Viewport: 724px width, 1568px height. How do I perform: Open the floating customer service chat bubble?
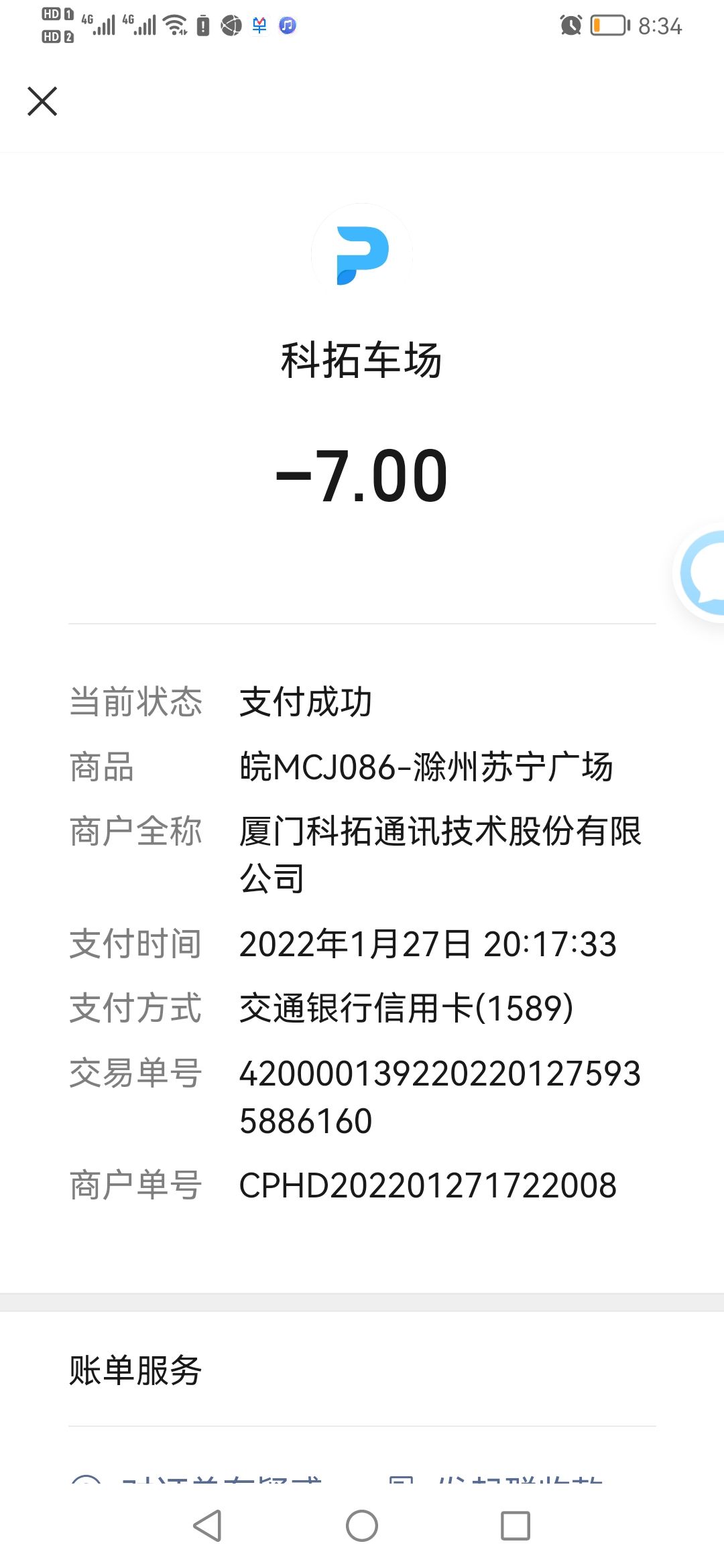[x=701, y=573]
